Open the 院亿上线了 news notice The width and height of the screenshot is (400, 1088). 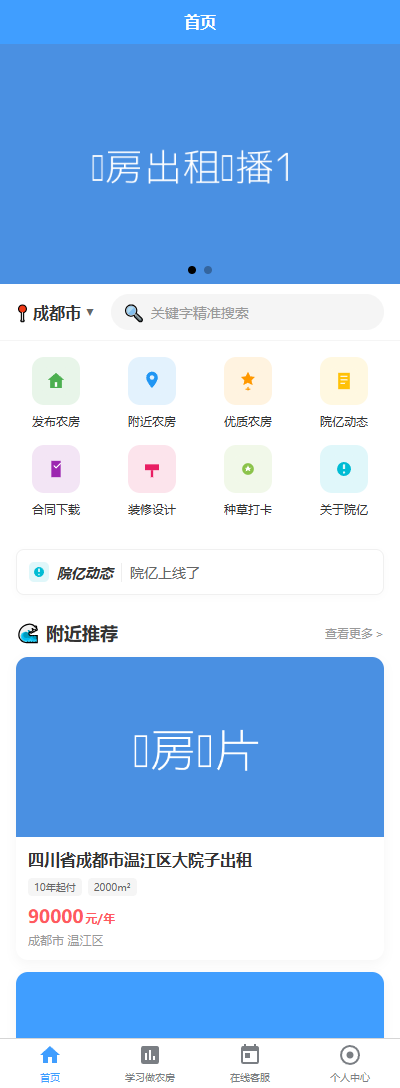[x=200, y=572]
